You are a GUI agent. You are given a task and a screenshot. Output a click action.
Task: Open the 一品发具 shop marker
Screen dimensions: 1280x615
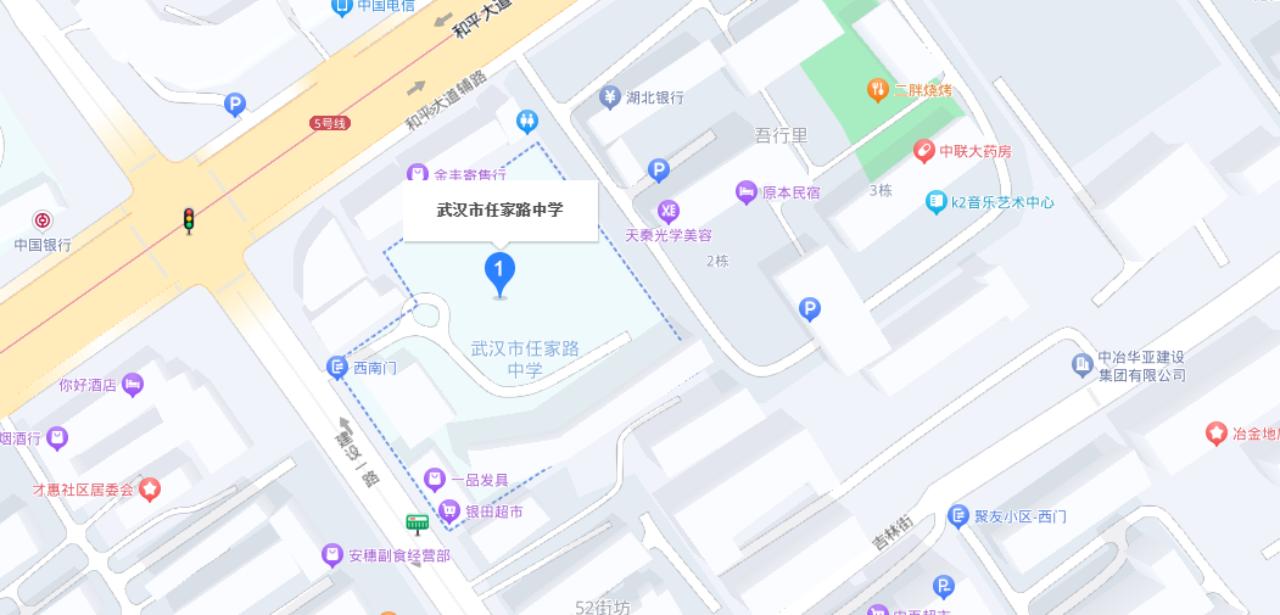click(434, 479)
